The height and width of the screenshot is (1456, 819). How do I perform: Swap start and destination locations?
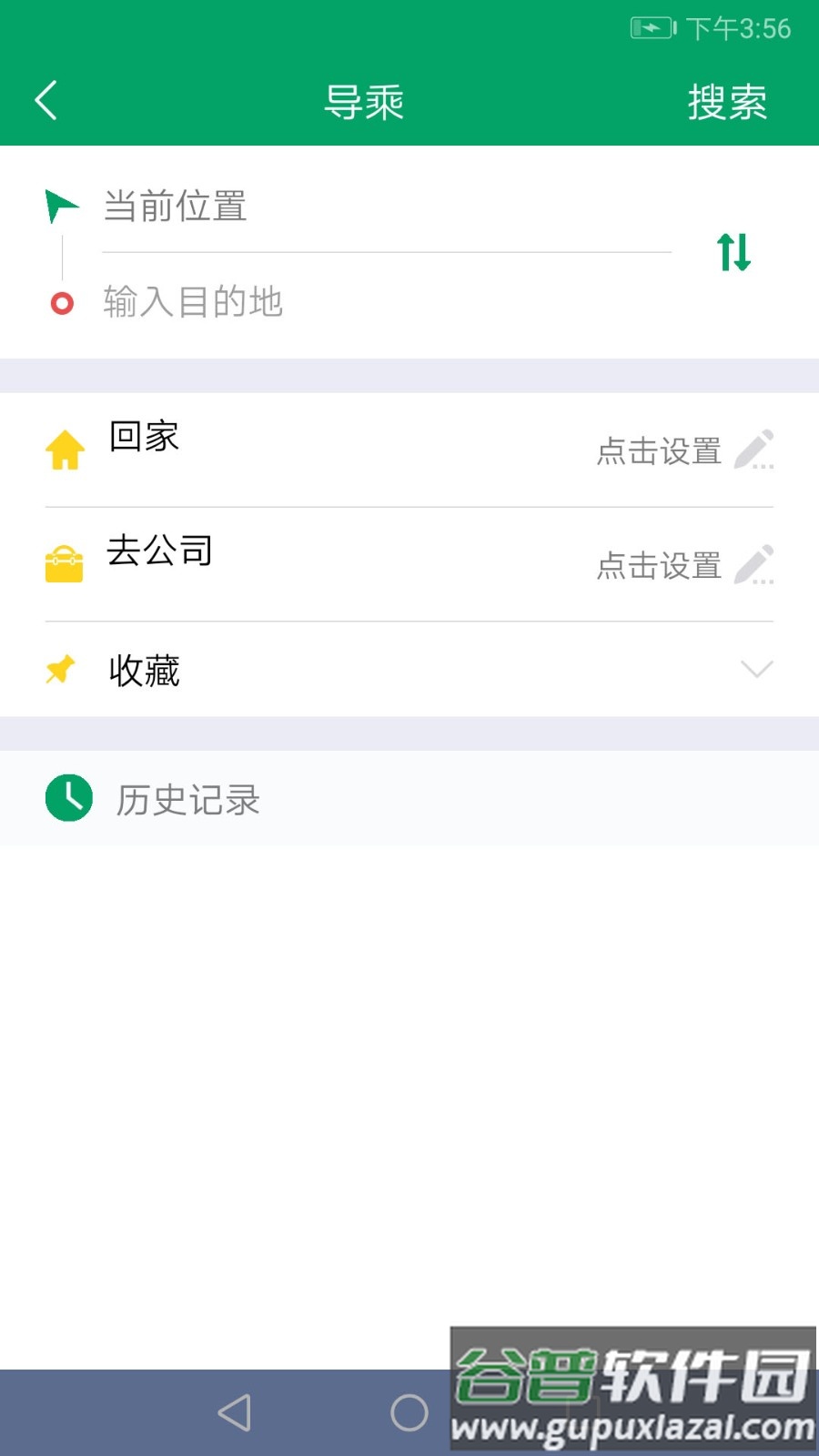[x=733, y=253]
